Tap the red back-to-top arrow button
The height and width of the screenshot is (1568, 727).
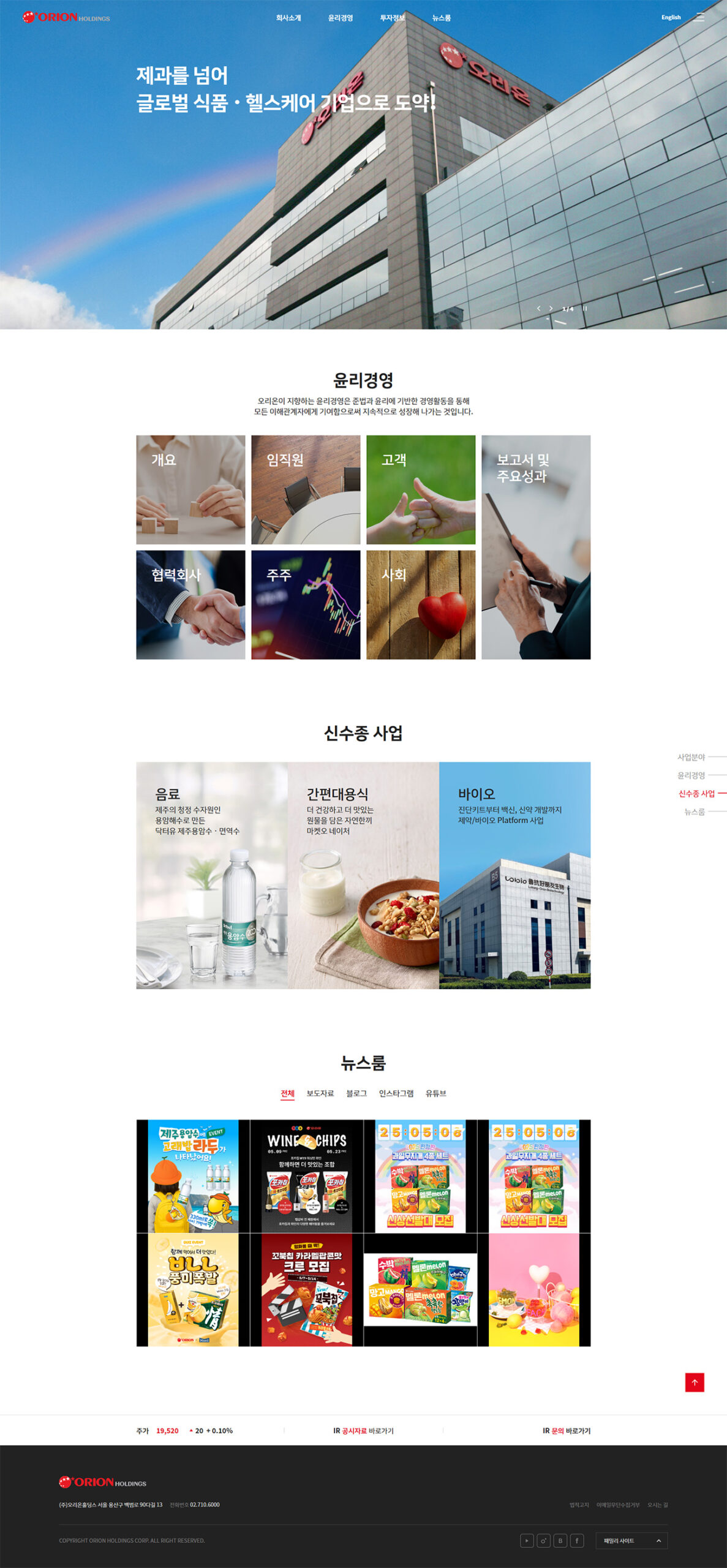click(695, 1382)
